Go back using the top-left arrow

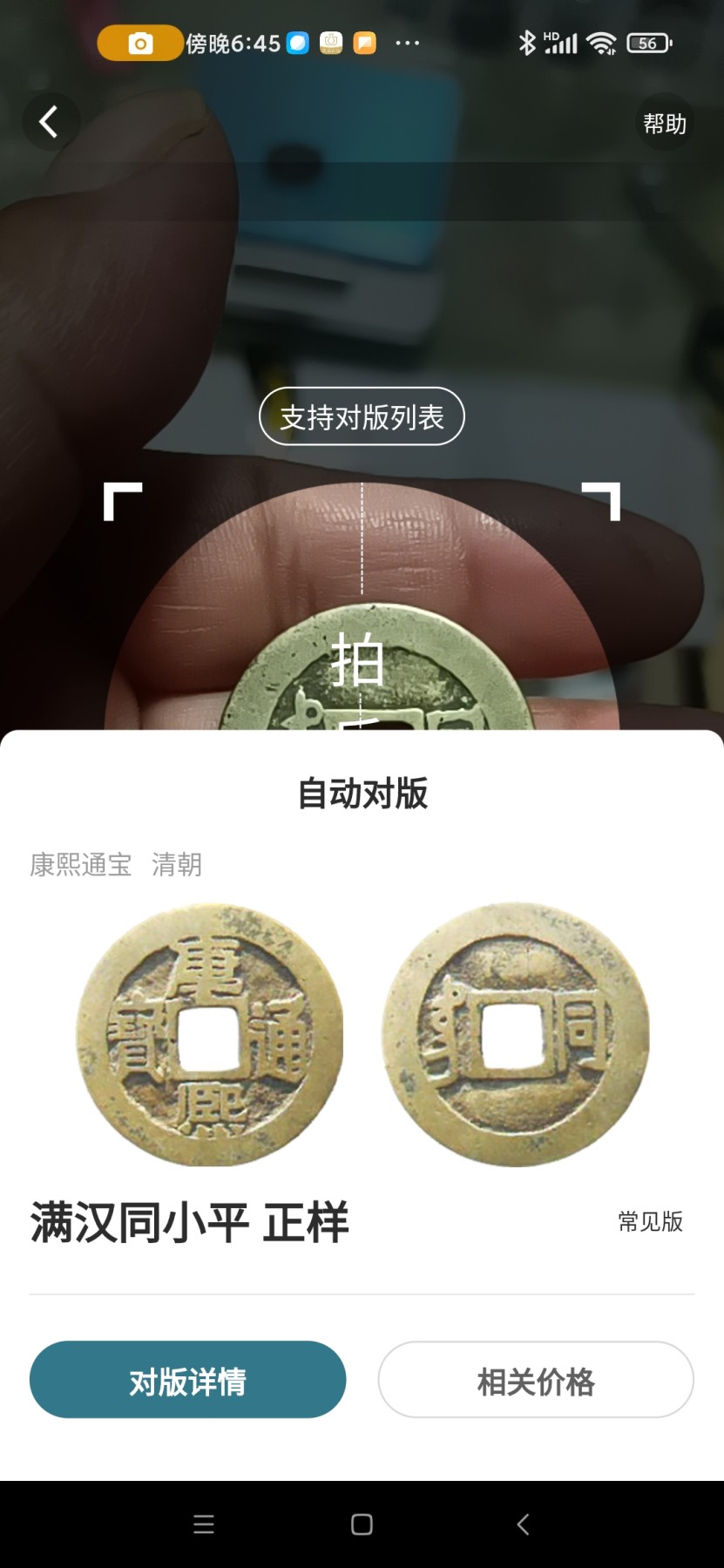coord(51,122)
